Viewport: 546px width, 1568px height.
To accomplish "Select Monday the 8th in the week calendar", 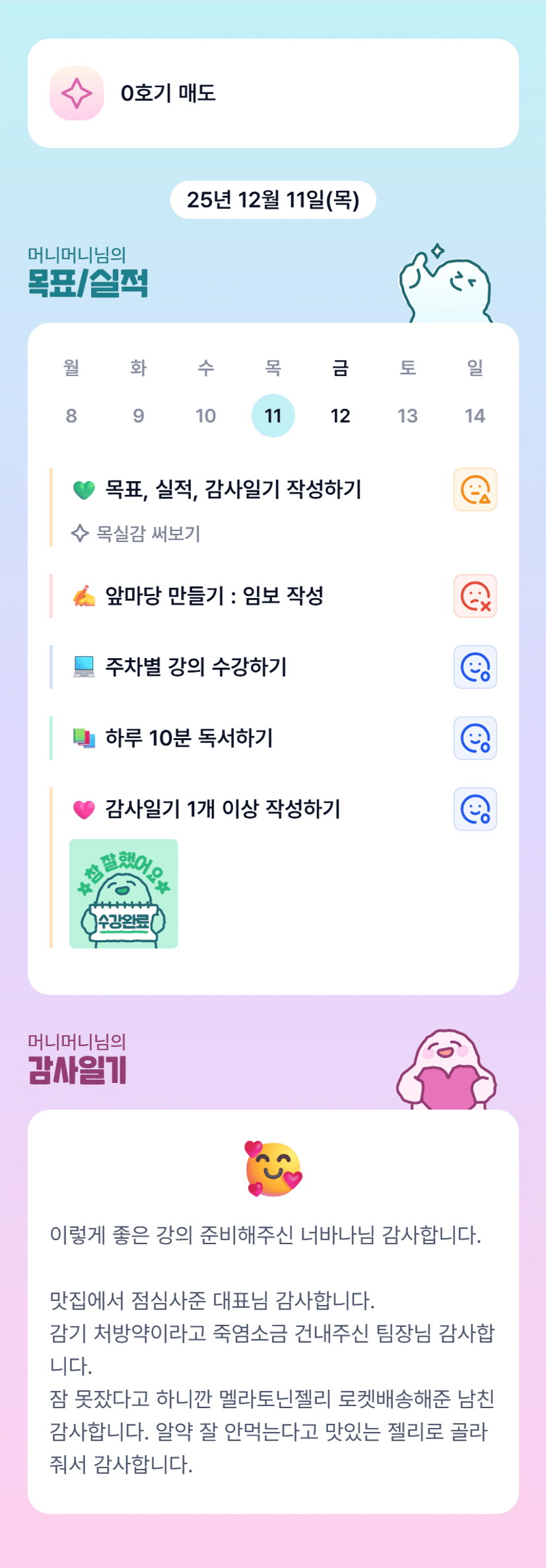I will [71, 416].
